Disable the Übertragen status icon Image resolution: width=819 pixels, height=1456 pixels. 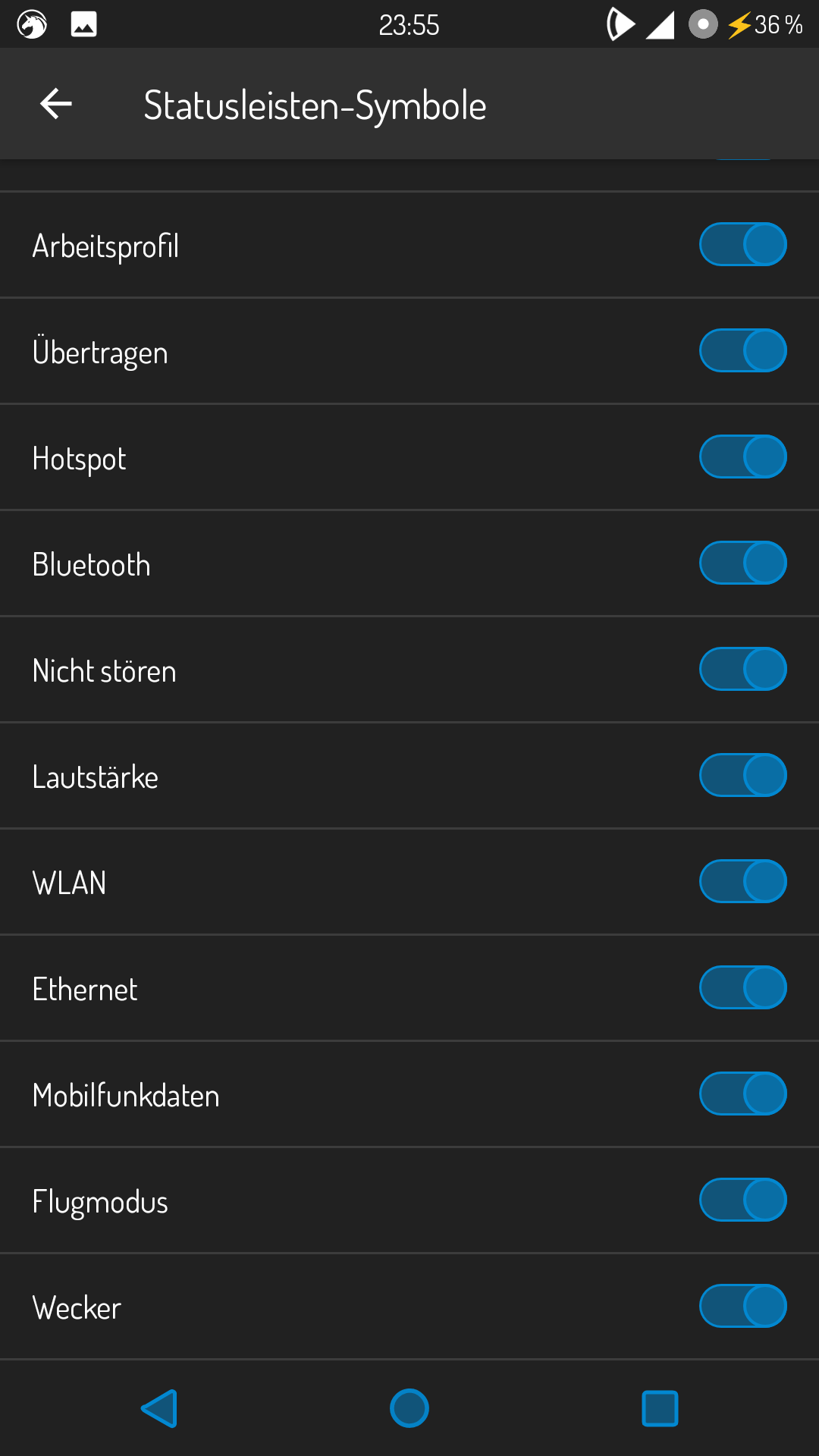(x=742, y=350)
